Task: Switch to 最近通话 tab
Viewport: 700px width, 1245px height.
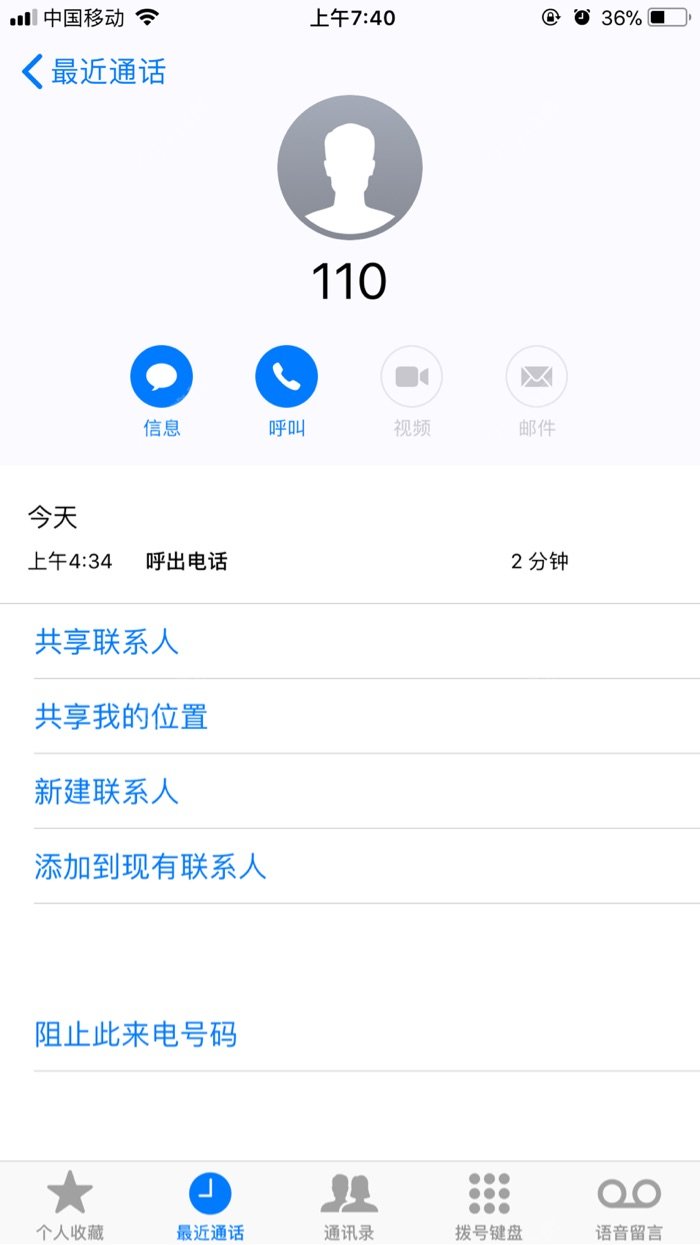Action: click(x=210, y=1204)
